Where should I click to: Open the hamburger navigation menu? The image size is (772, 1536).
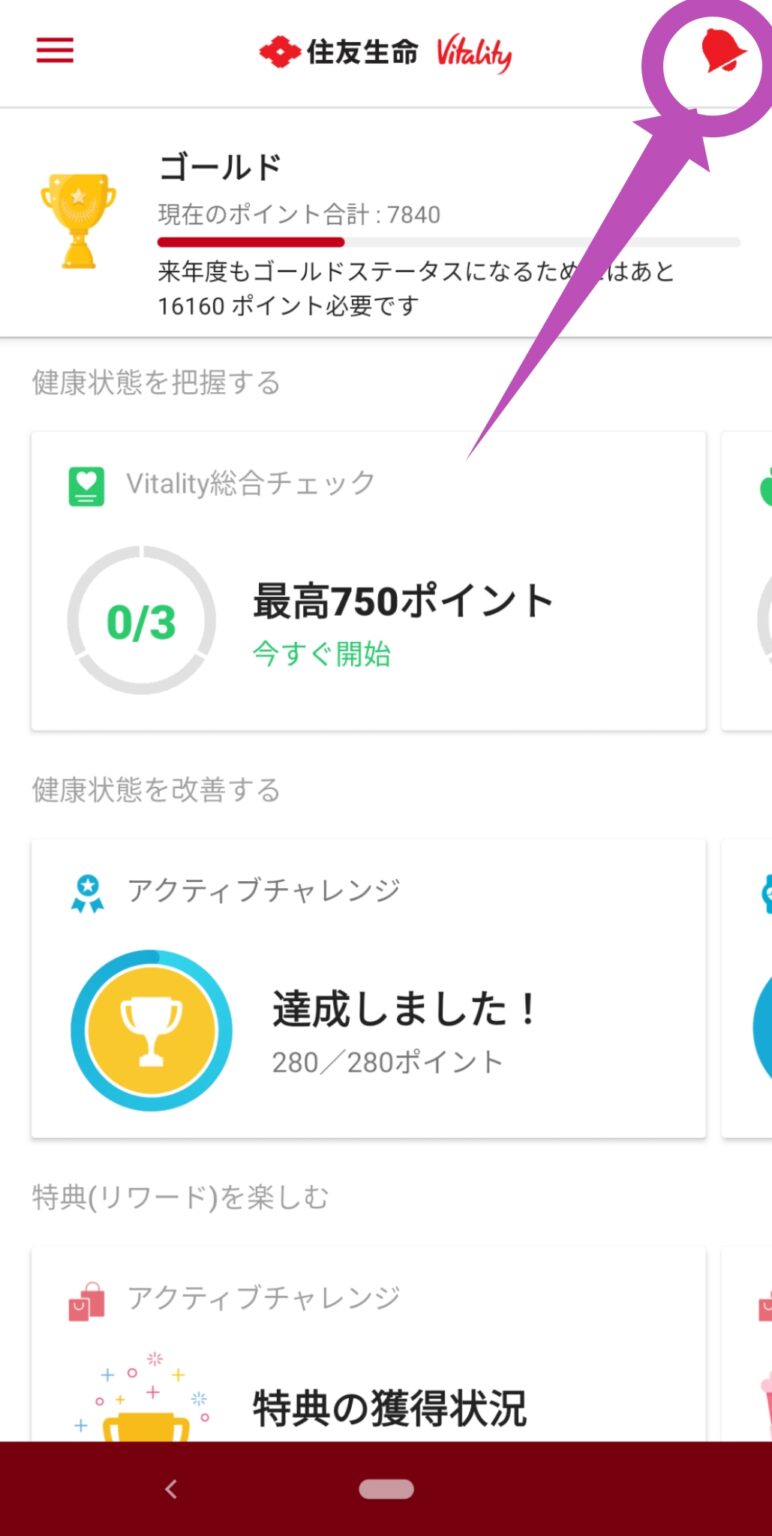click(54, 50)
